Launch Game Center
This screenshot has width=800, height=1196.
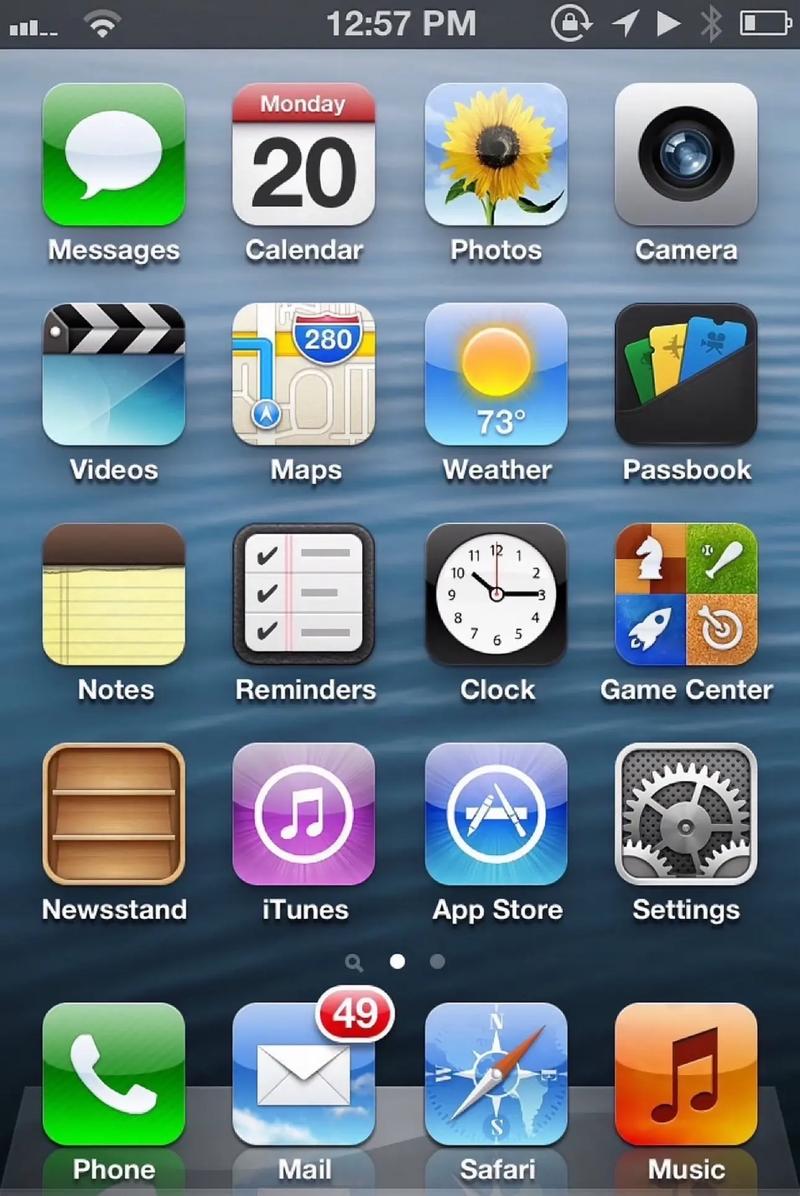[x=686, y=595]
